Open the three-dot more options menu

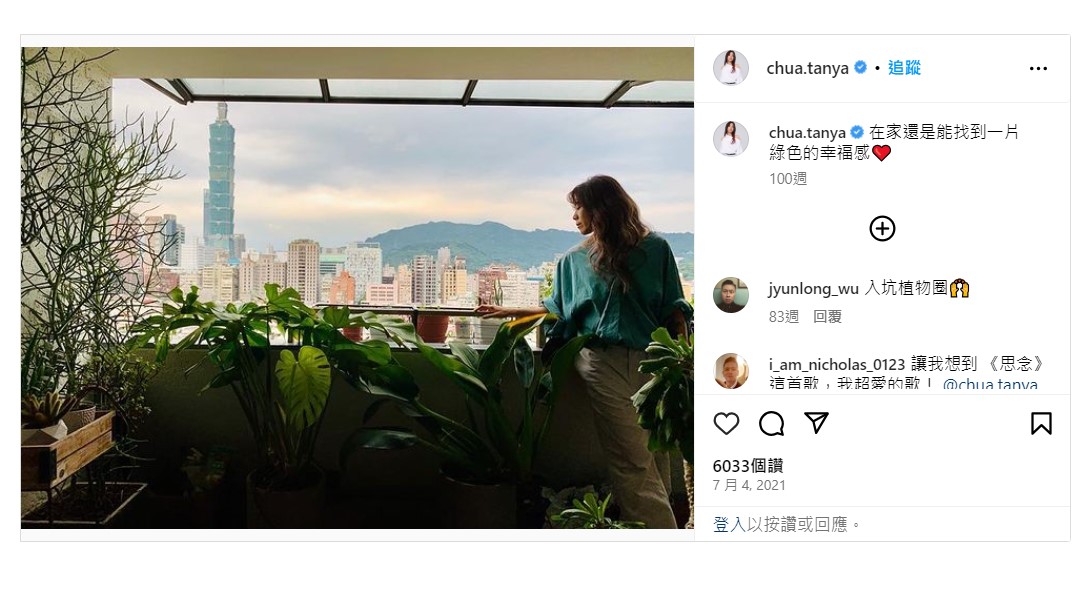pos(1038,69)
